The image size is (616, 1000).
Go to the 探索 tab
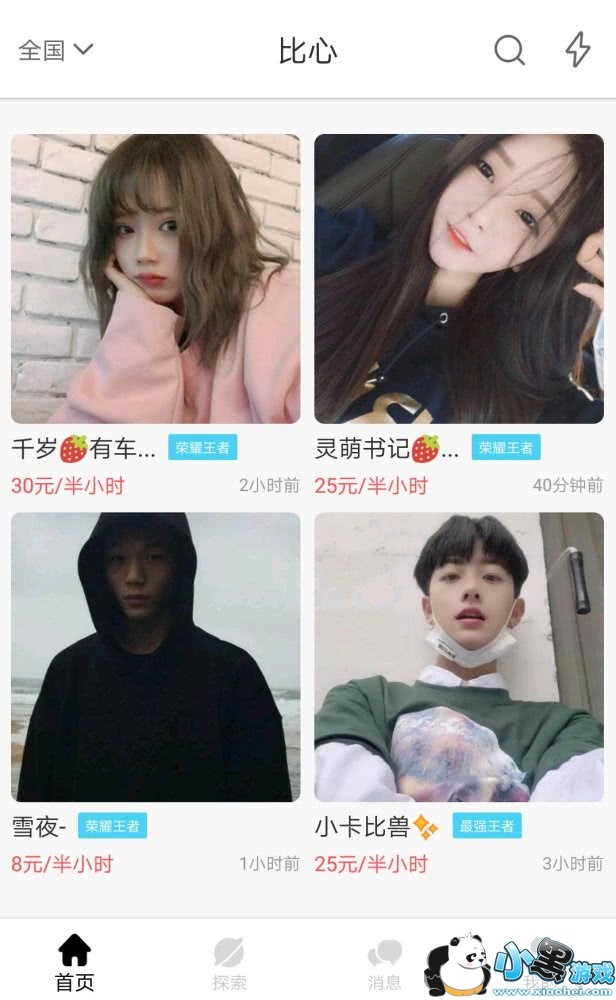tap(230, 963)
